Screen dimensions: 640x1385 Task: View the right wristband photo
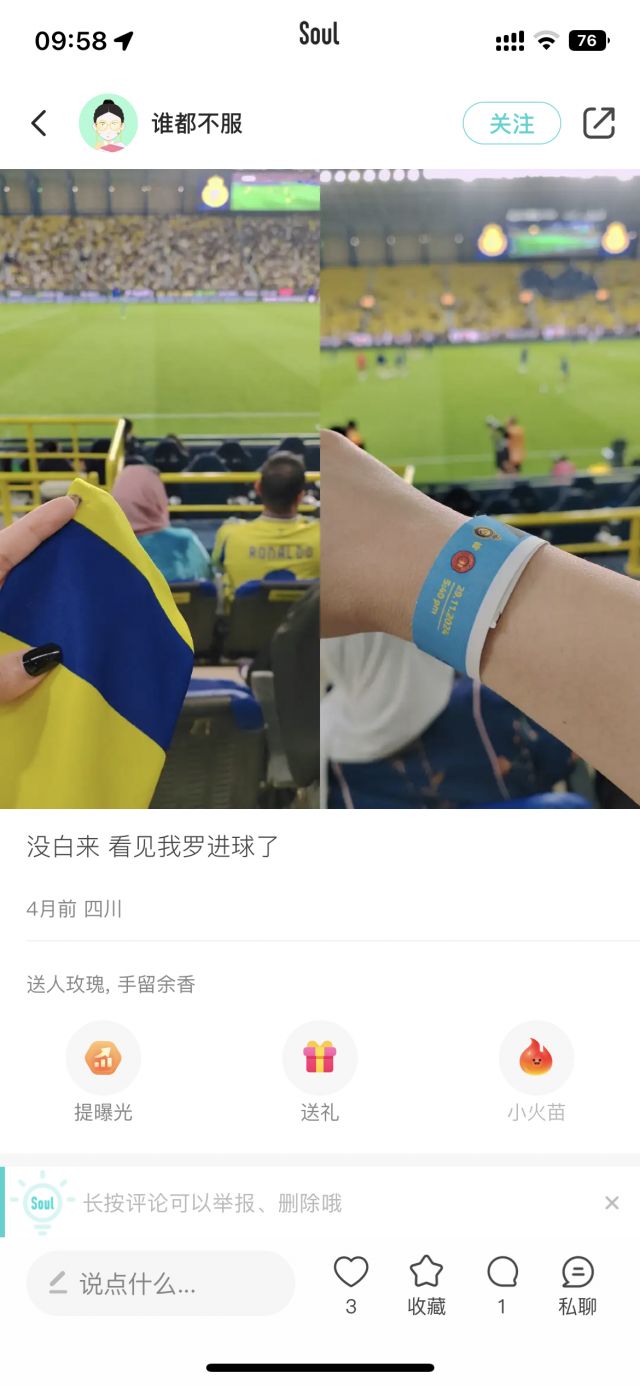pos(480,488)
